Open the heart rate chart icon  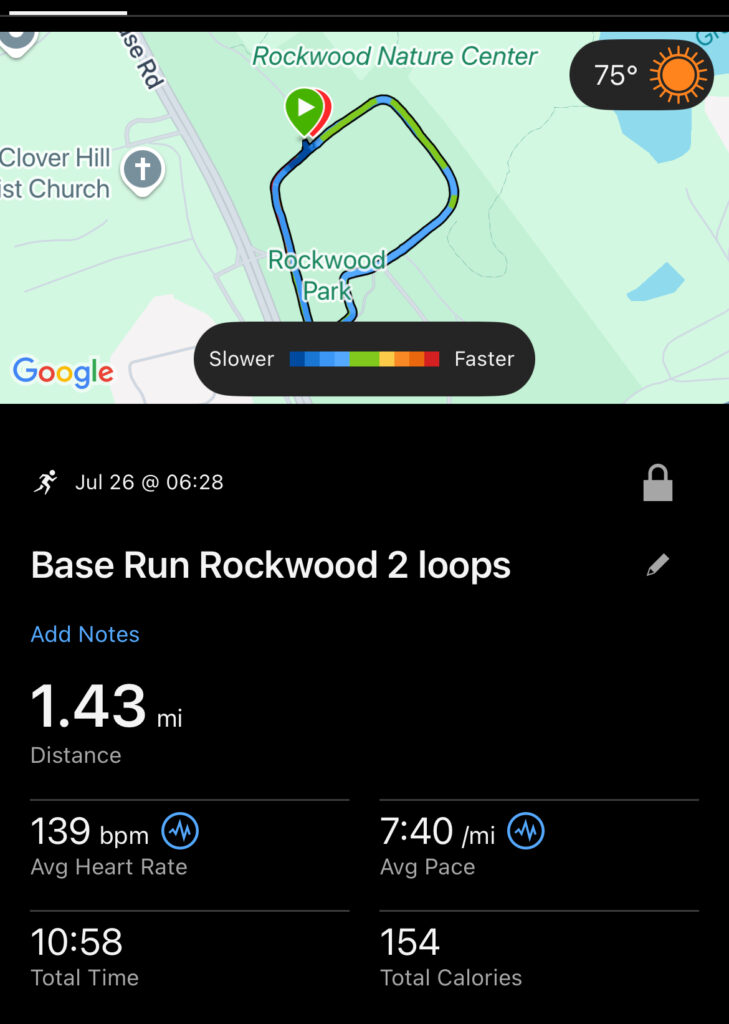click(x=181, y=831)
